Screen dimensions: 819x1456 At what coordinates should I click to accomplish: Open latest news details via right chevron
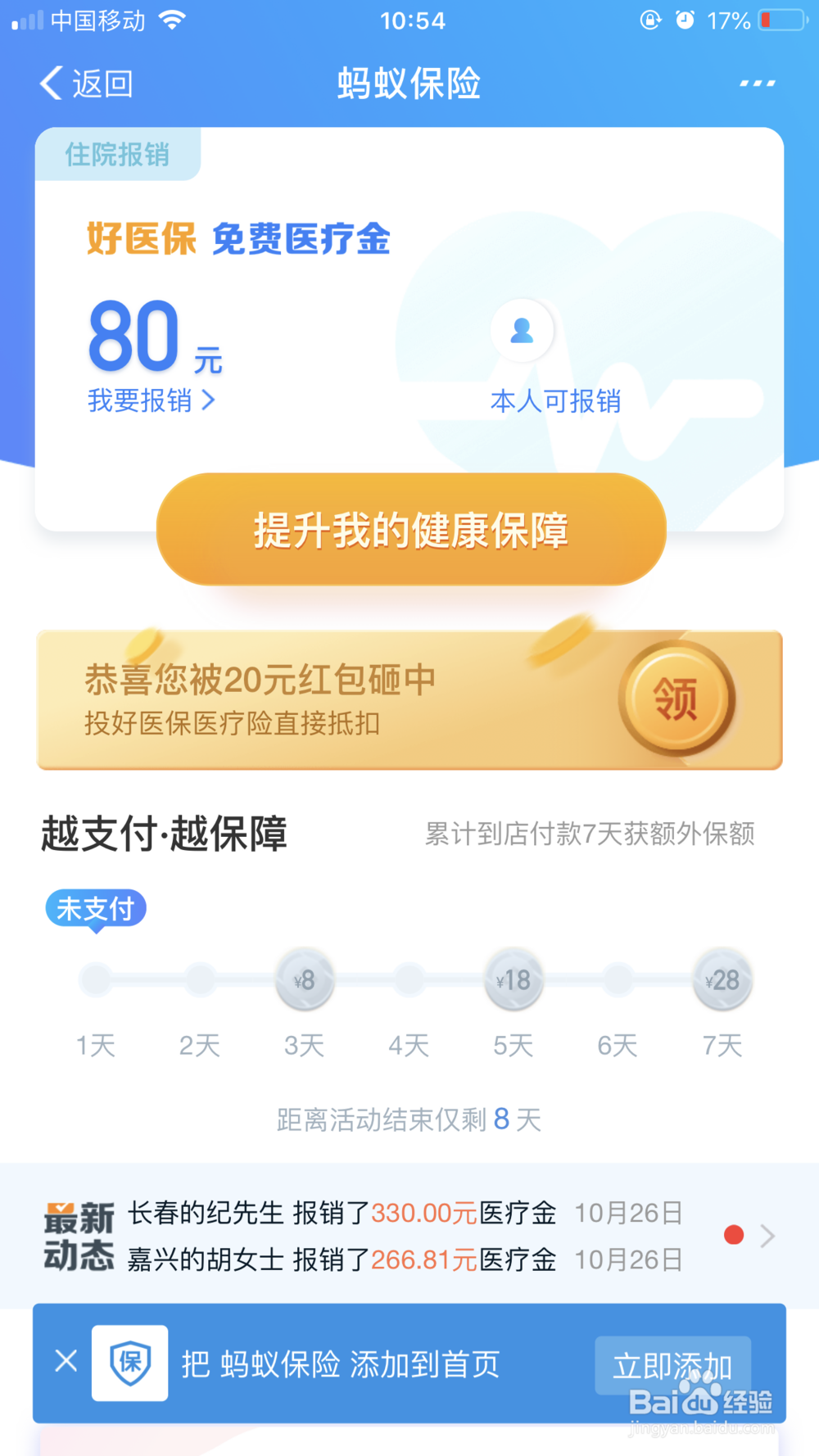tap(767, 1237)
